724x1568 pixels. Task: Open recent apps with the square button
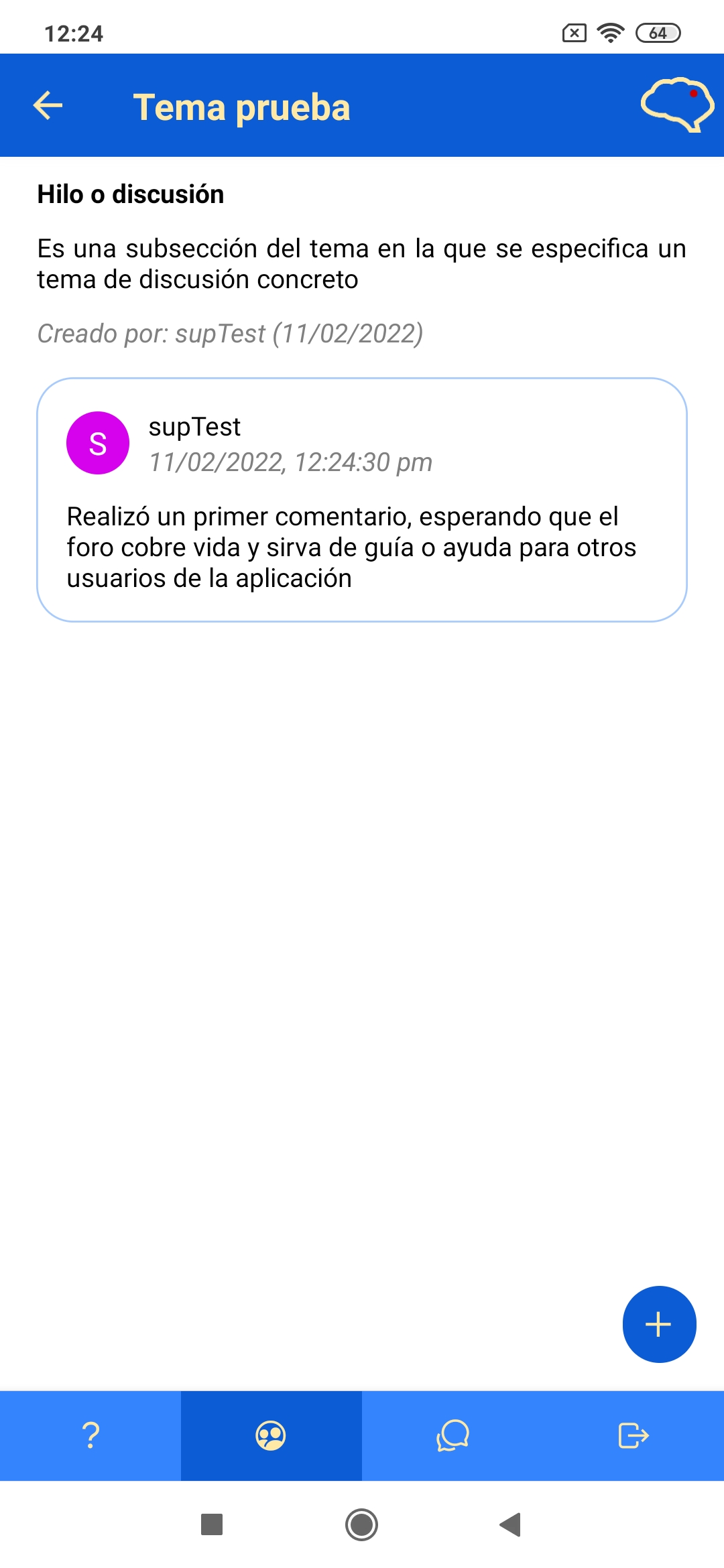coord(212,1524)
